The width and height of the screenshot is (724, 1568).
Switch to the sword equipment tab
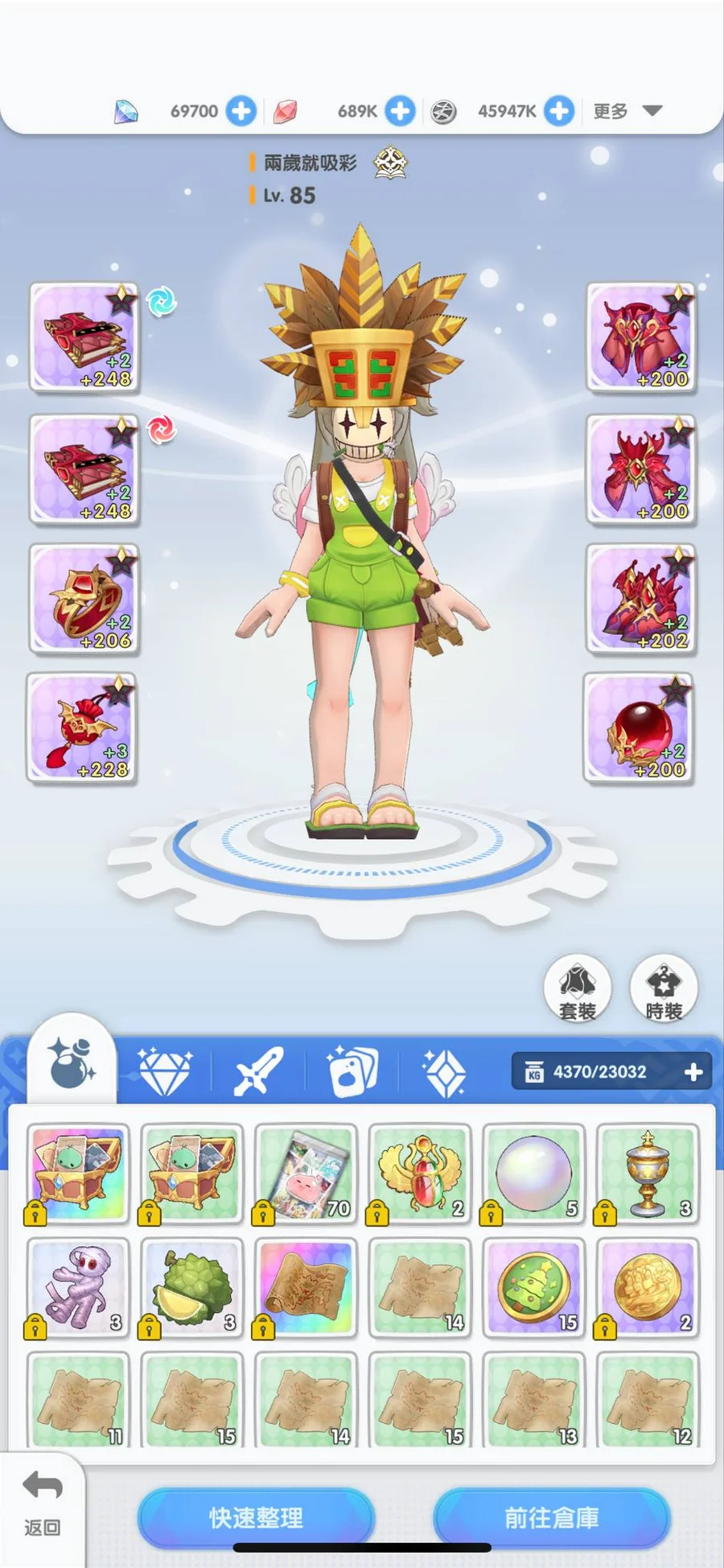click(258, 1071)
